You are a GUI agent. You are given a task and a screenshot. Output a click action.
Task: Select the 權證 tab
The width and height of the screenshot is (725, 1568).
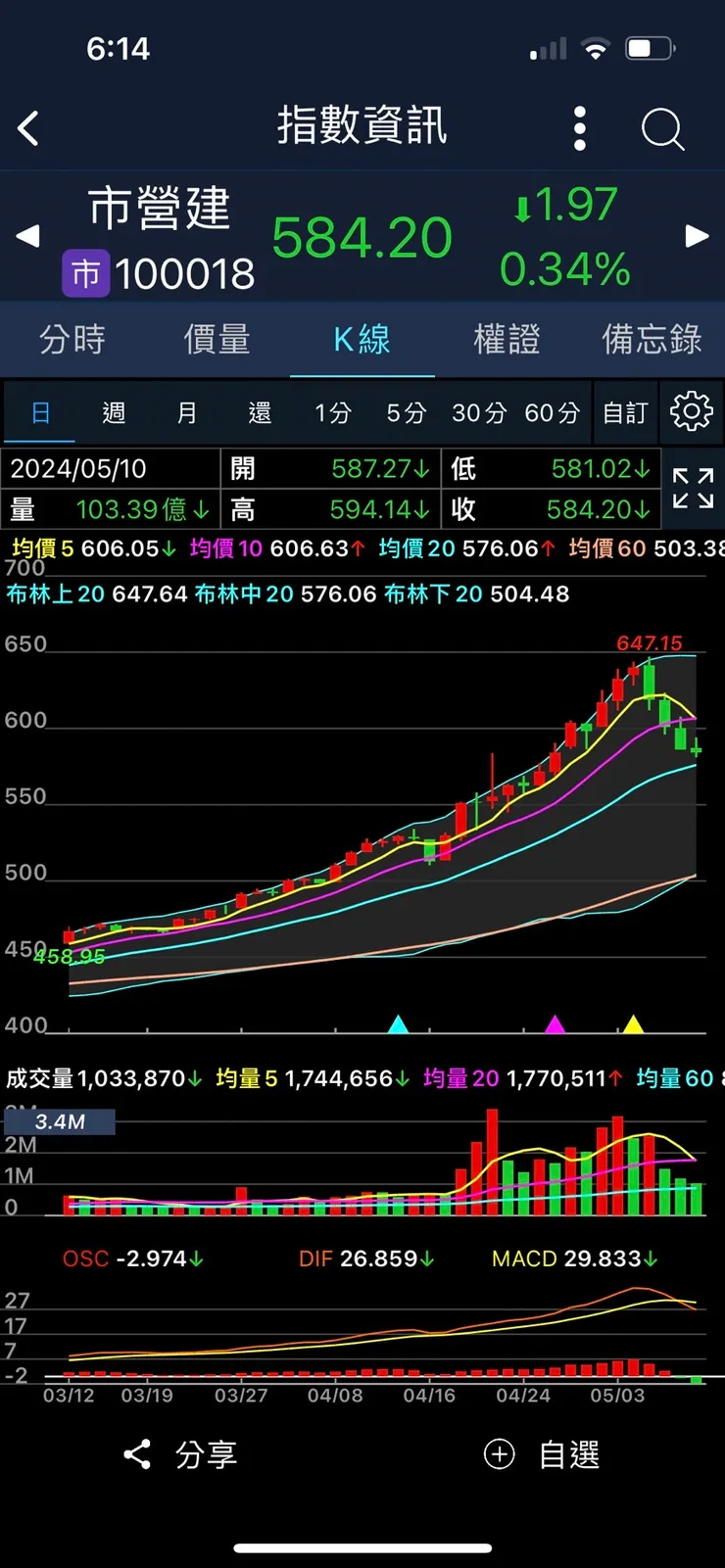(507, 340)
